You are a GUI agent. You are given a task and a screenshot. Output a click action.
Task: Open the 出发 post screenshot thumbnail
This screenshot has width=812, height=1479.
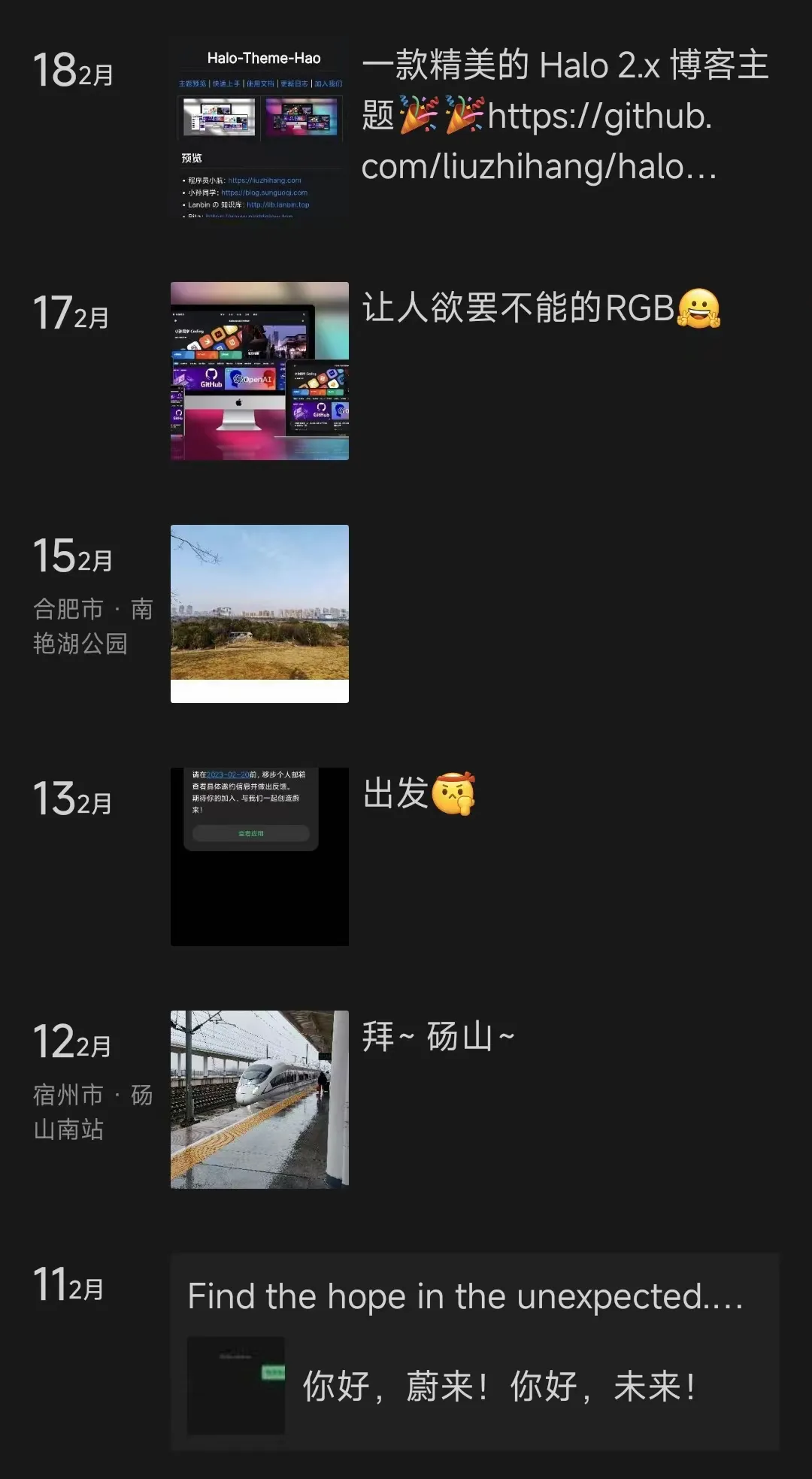[259, 856]
